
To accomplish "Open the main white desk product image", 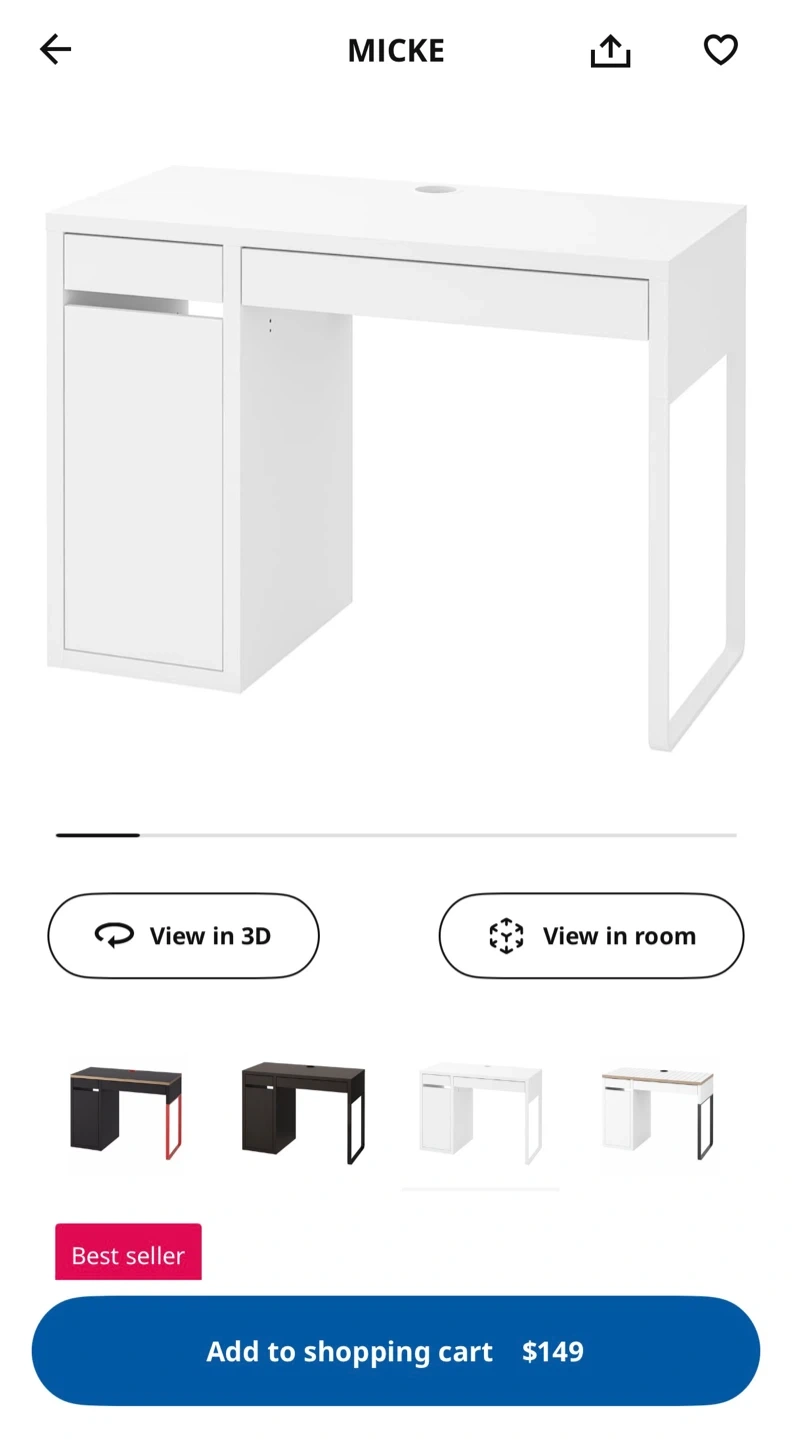I will (x=396, y=458).
